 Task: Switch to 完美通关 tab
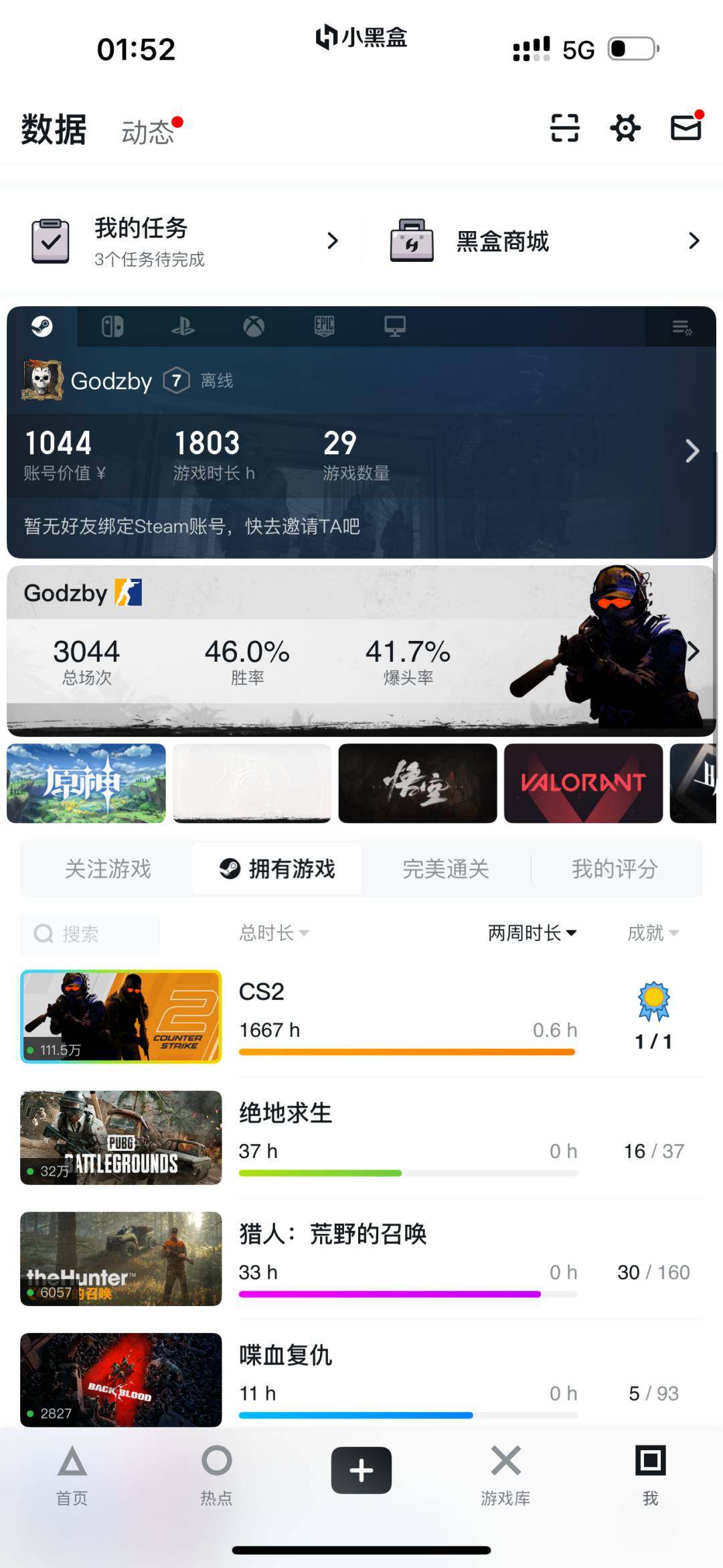click(x=446, y=869)
